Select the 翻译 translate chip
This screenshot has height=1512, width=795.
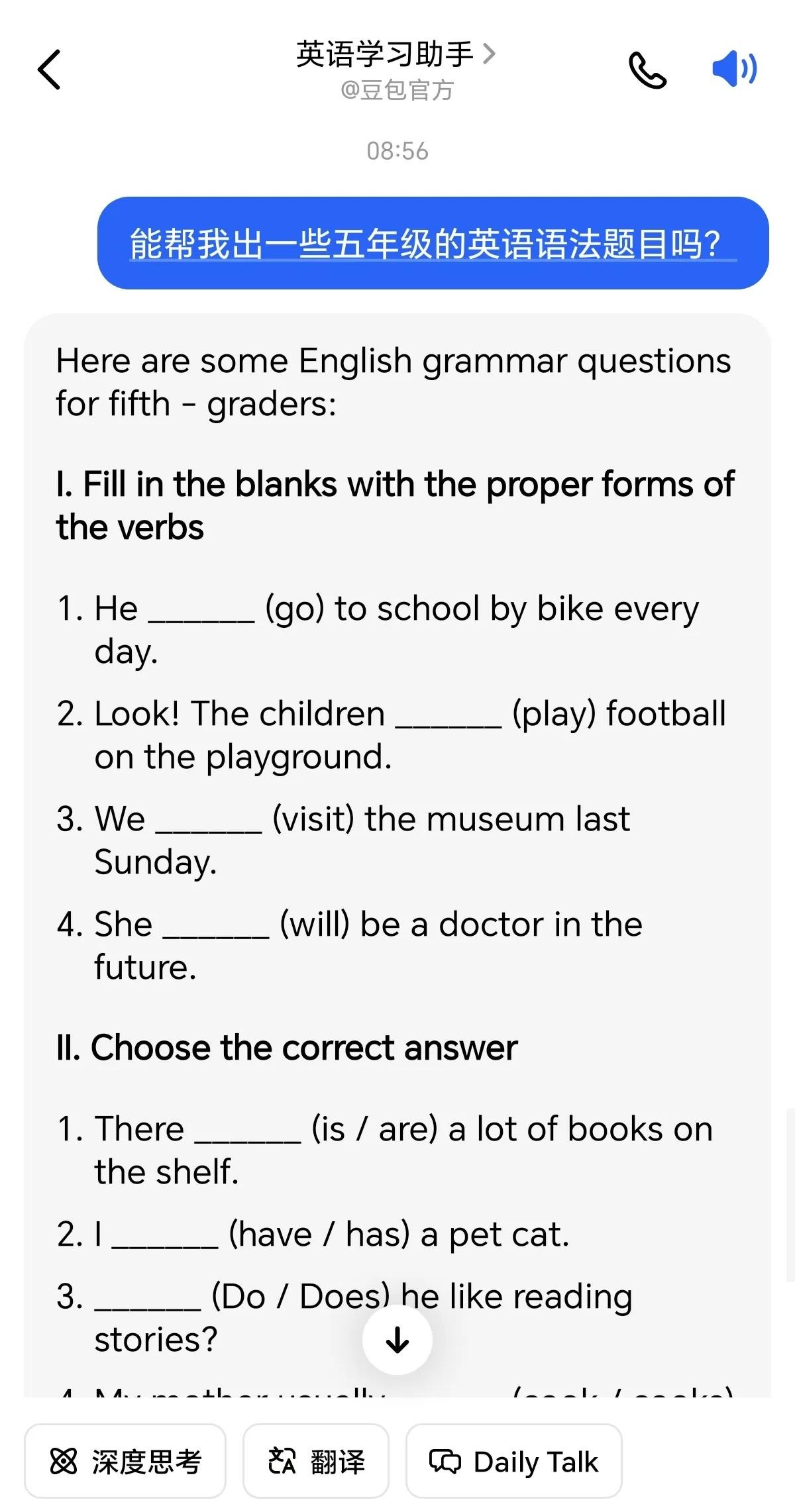click(315, 1461)
